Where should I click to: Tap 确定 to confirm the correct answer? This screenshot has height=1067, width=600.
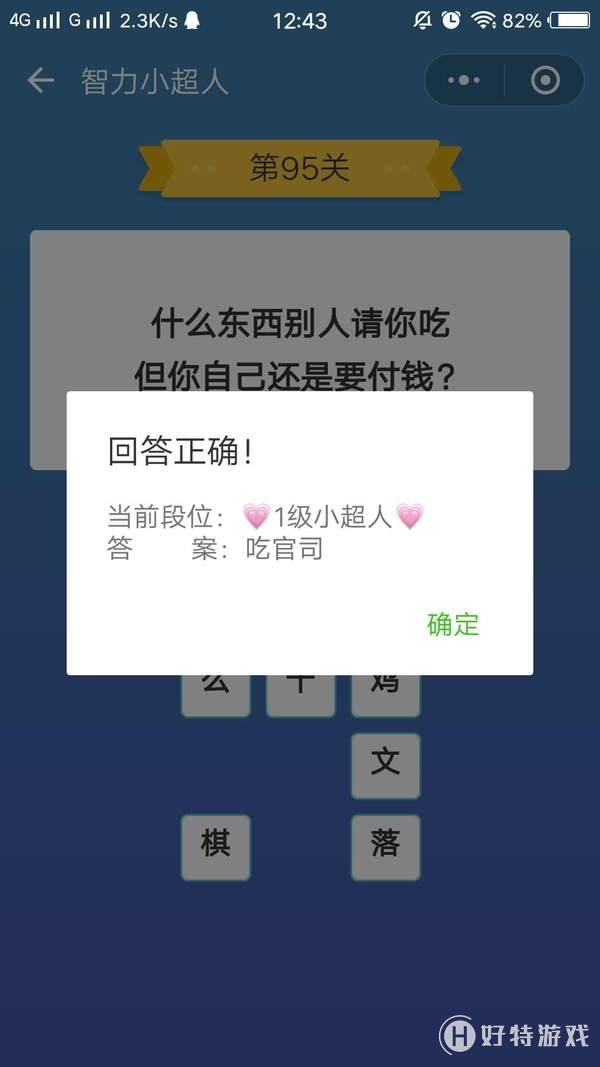[453, 625]
